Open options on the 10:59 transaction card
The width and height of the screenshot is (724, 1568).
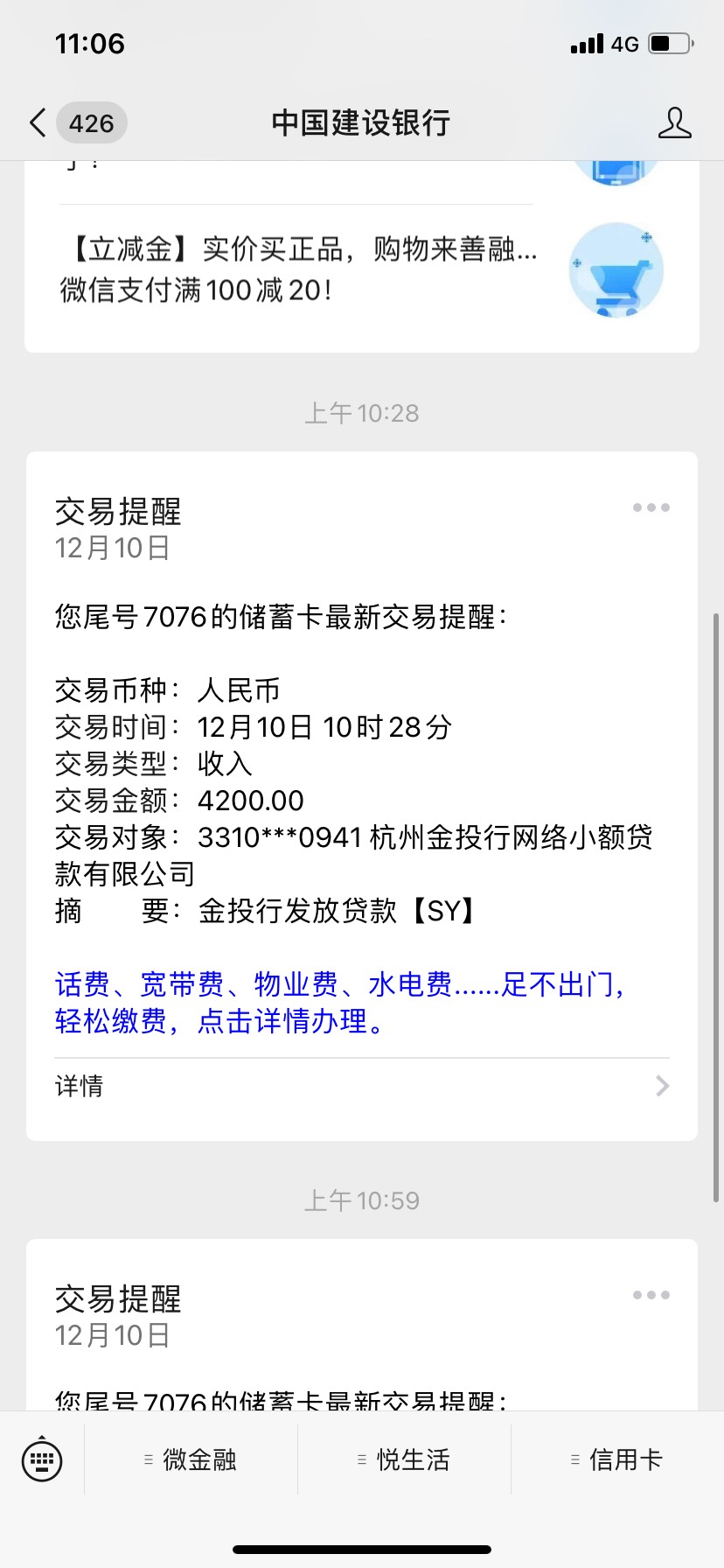tap(651, 1295)
